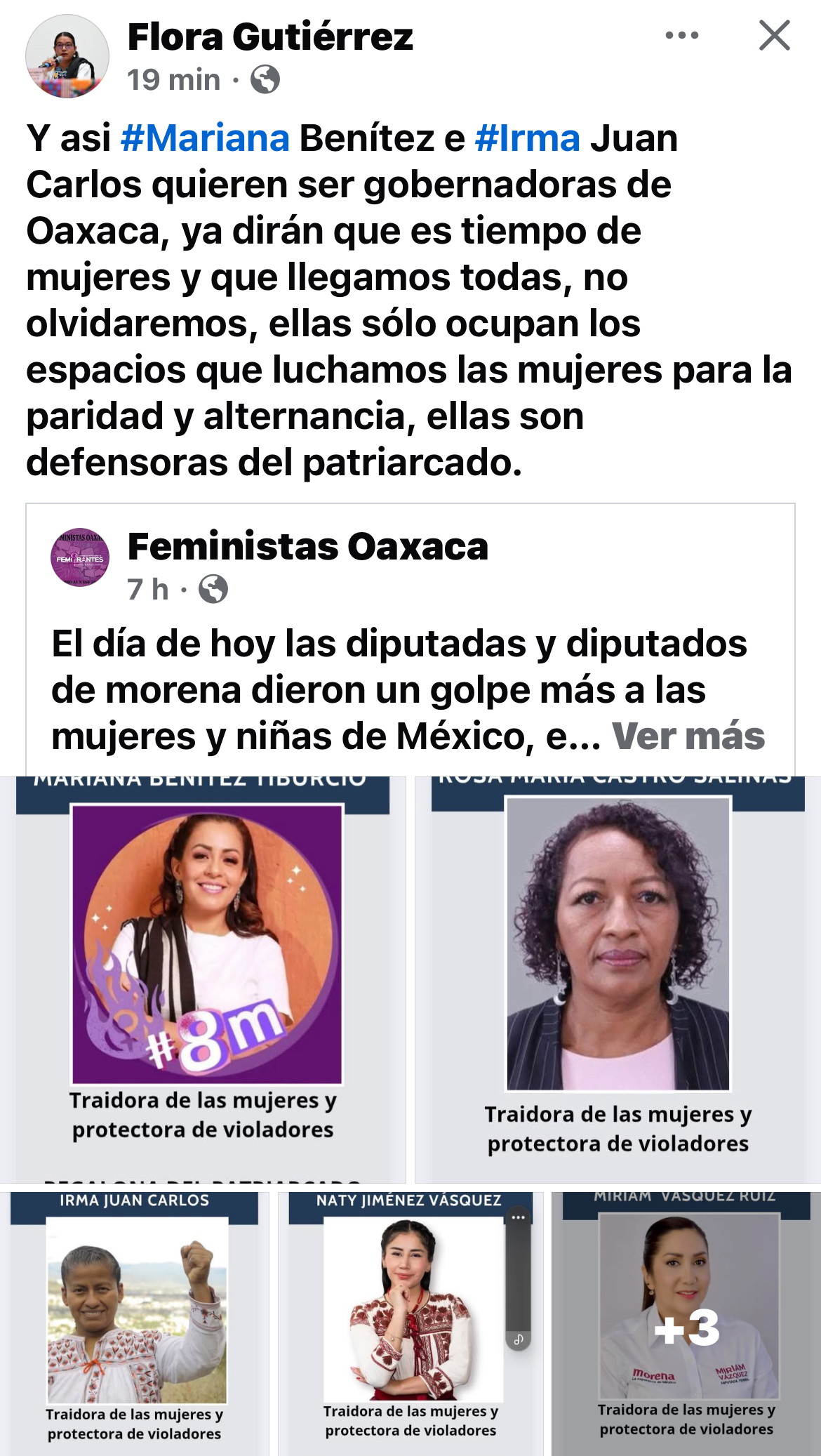Open the #Mariana hashtag

point(205,138)
